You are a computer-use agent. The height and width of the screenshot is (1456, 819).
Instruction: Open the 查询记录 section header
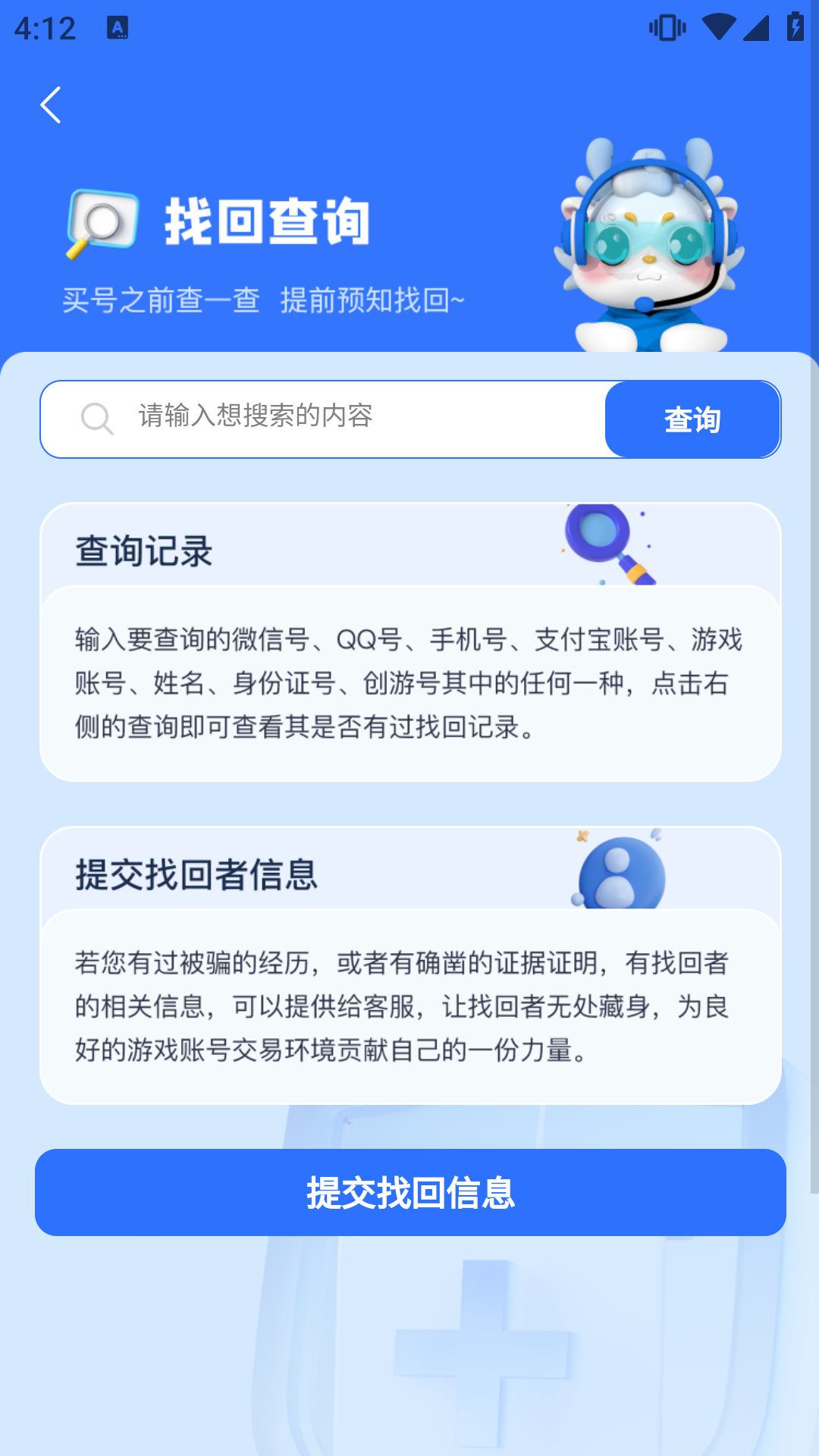pos(145,551)
